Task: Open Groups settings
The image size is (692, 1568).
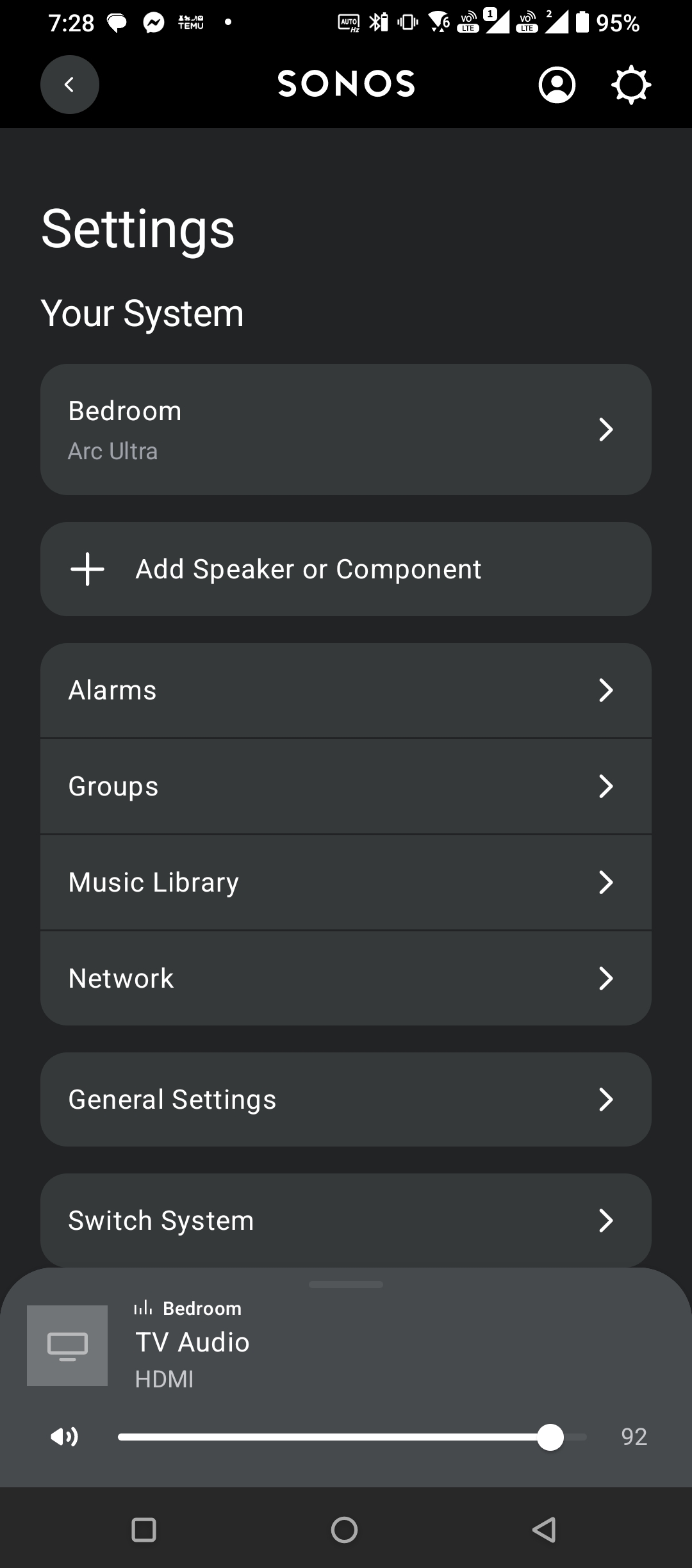Action: pyautogui.click(x=346, y=787)
